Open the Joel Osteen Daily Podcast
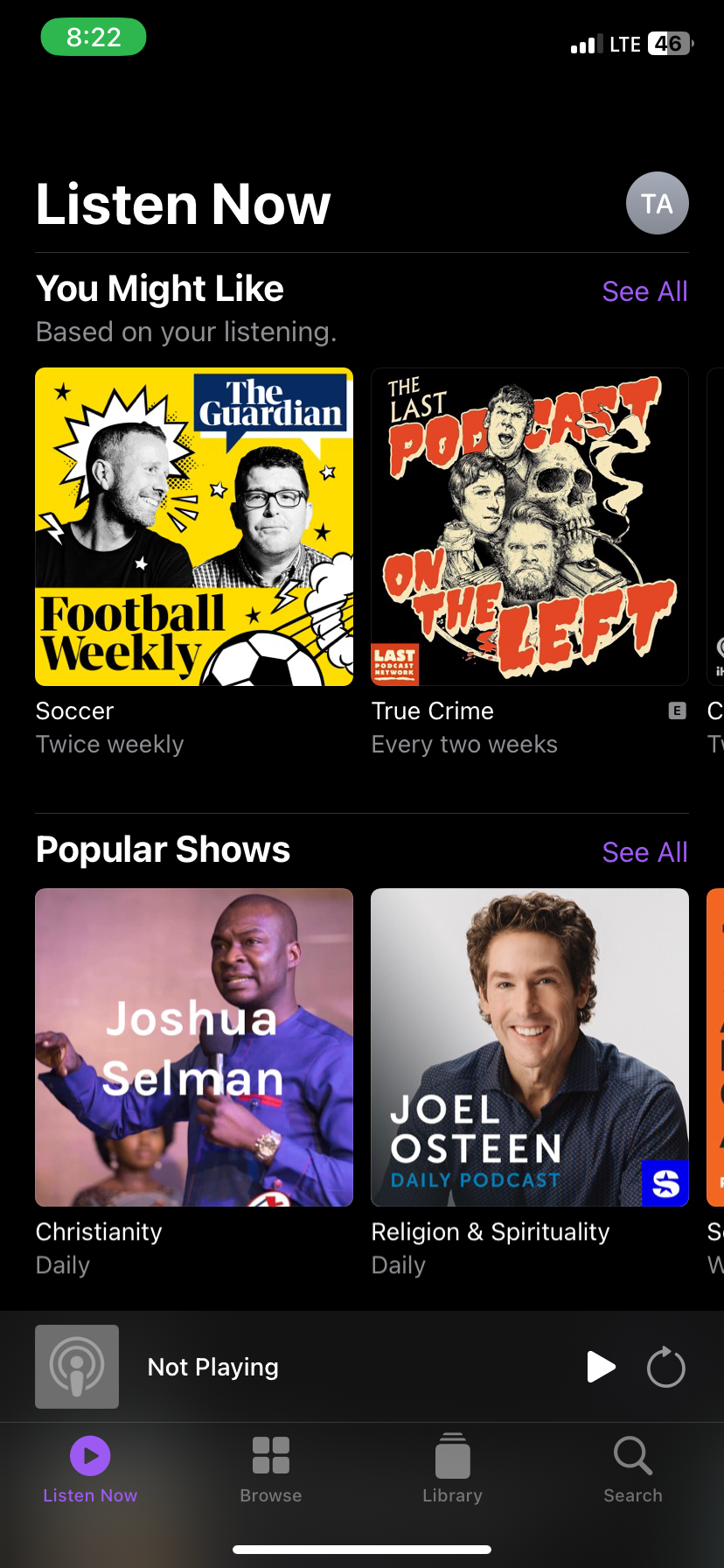This screenshot has height=1568, width=724. [529, 1047]
